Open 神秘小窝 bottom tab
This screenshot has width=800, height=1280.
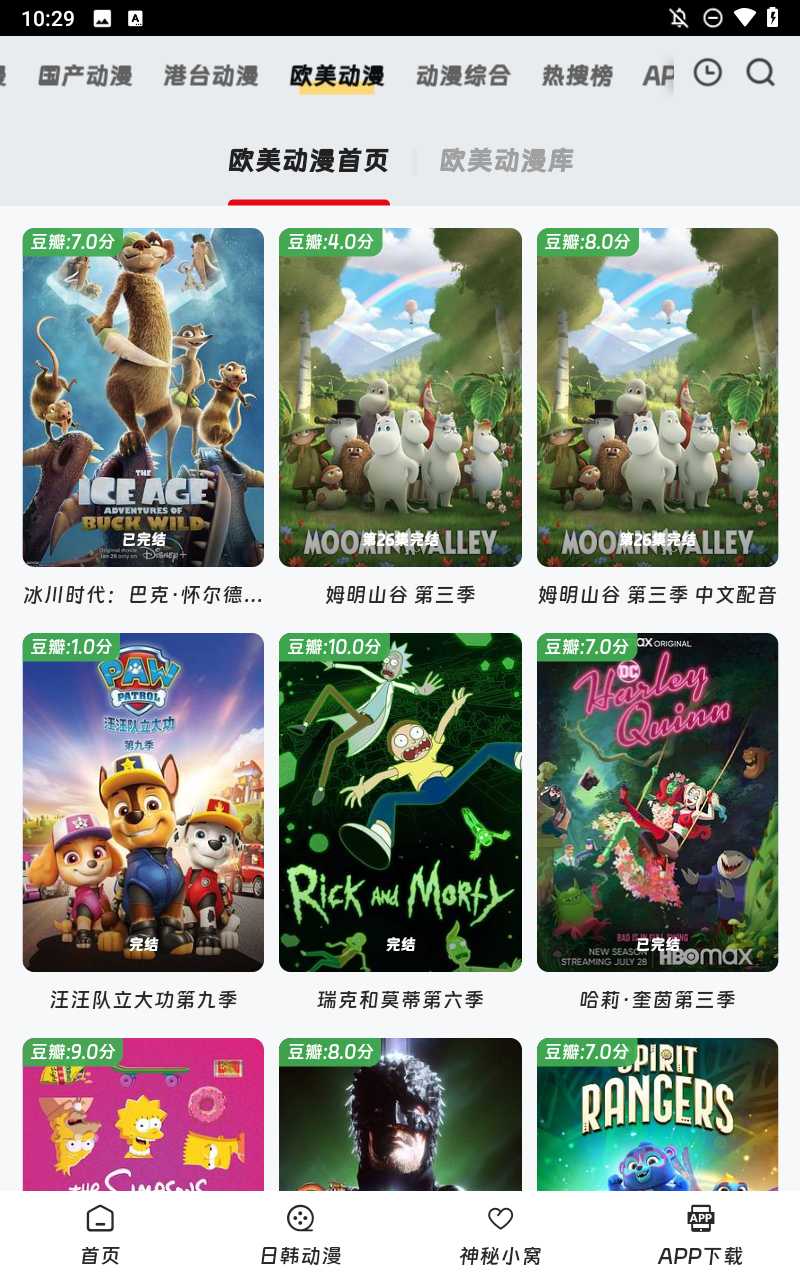500,1235
